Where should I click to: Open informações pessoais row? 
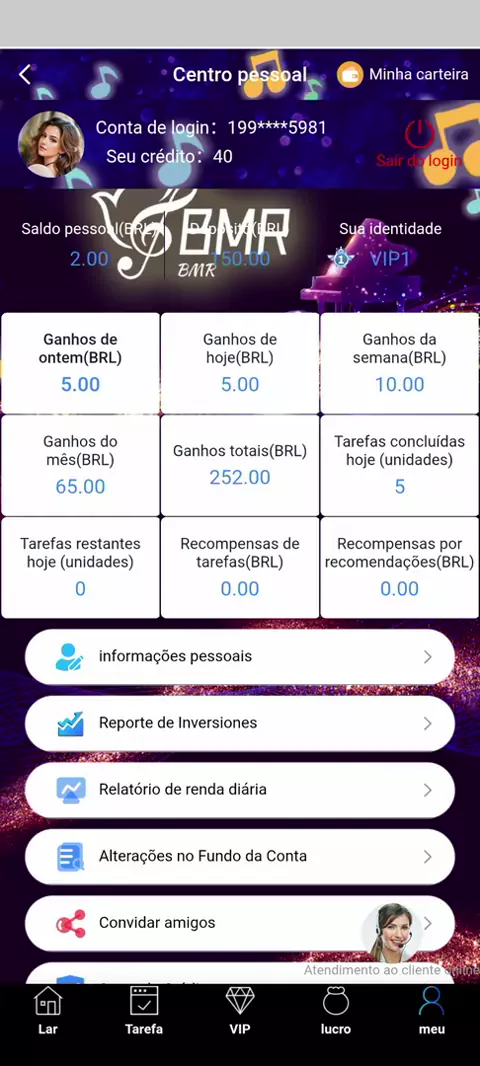click(240, 657)
